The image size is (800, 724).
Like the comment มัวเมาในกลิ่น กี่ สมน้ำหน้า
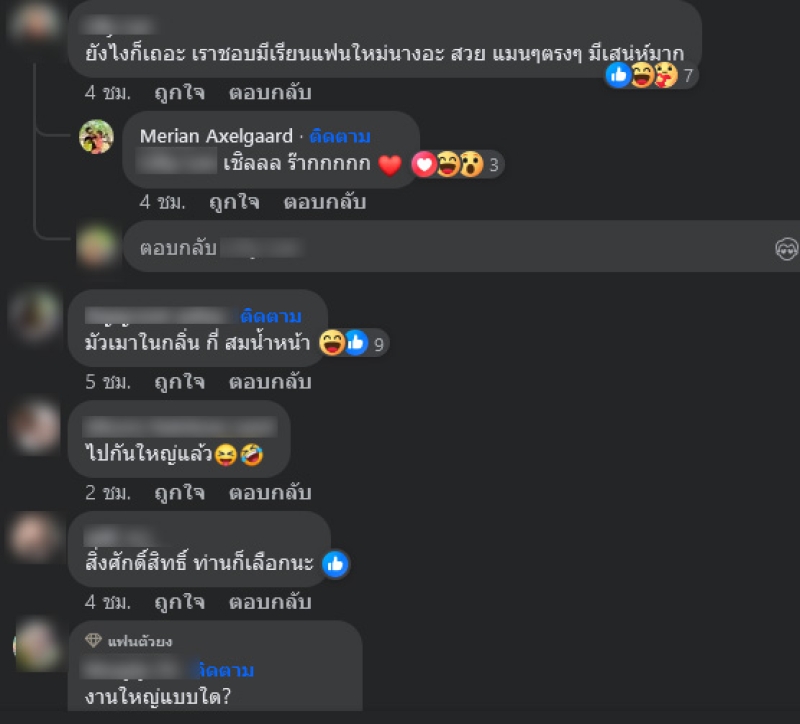[x=179, y=382]
